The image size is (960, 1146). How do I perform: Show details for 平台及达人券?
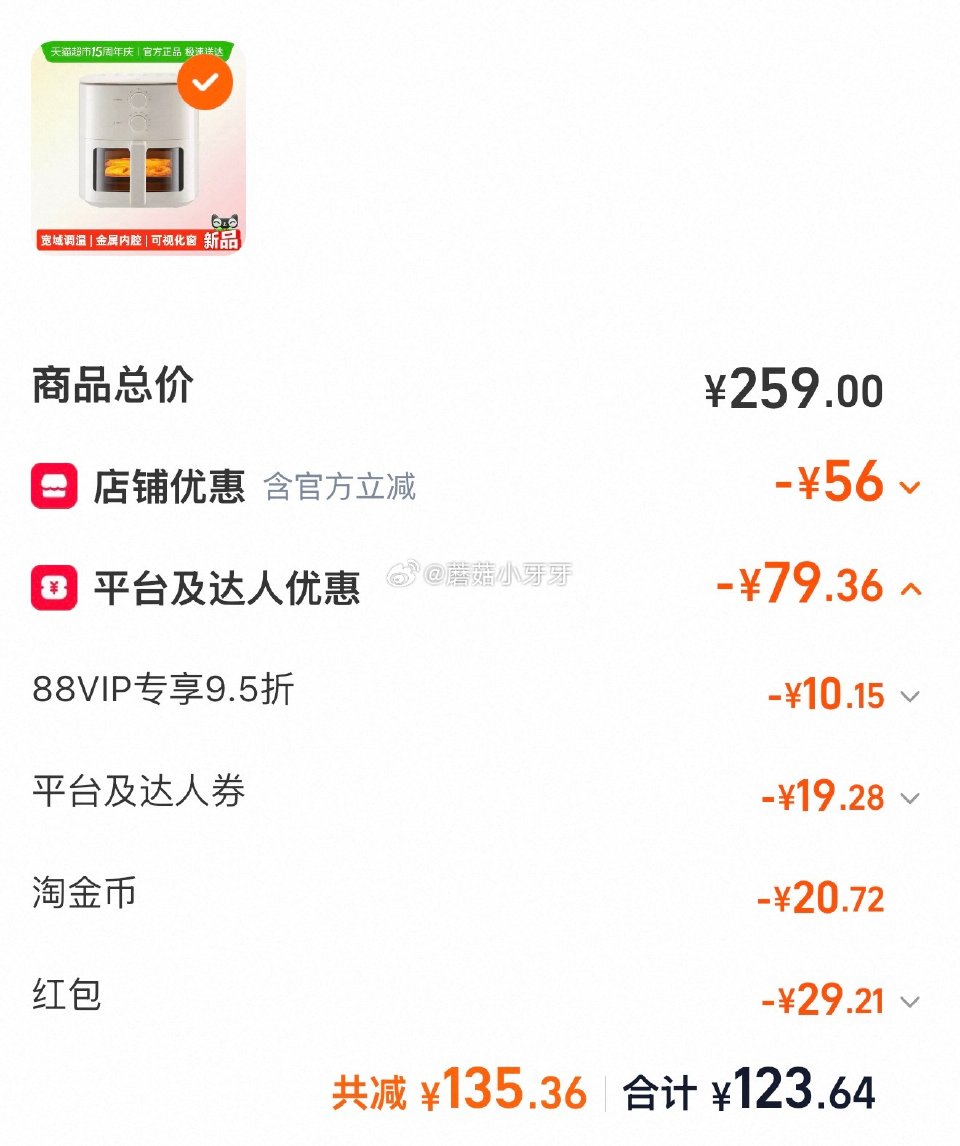(x=909, y=798)
